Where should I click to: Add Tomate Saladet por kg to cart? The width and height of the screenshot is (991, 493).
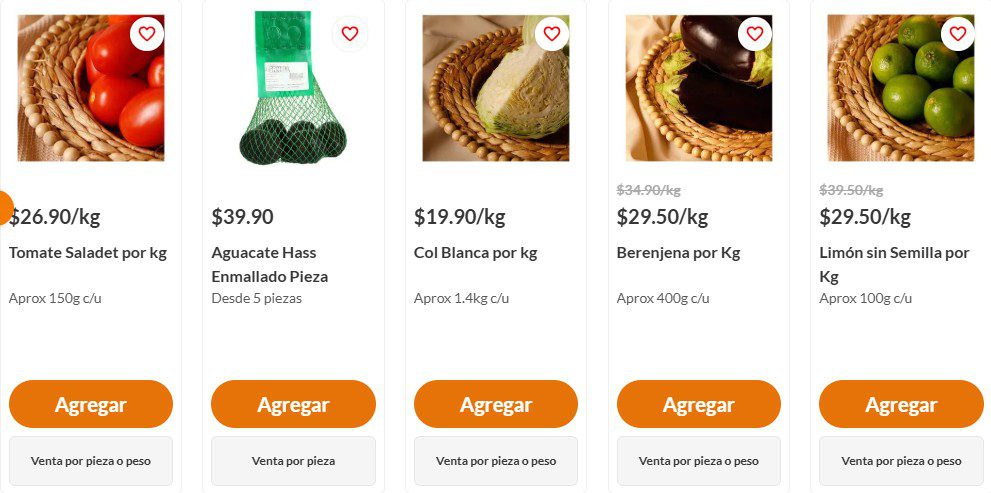pyautogui.click(x=91, y=404)
